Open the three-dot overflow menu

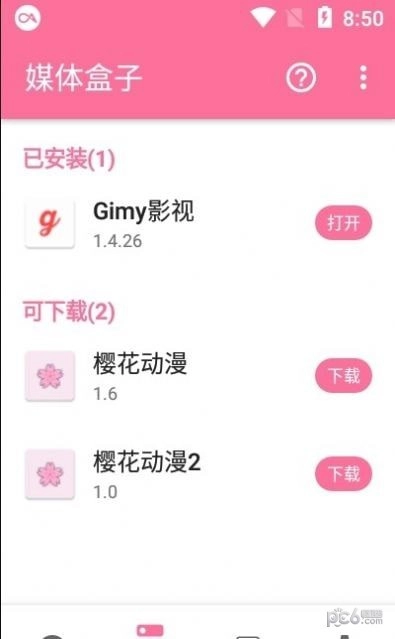click(364, 77)
